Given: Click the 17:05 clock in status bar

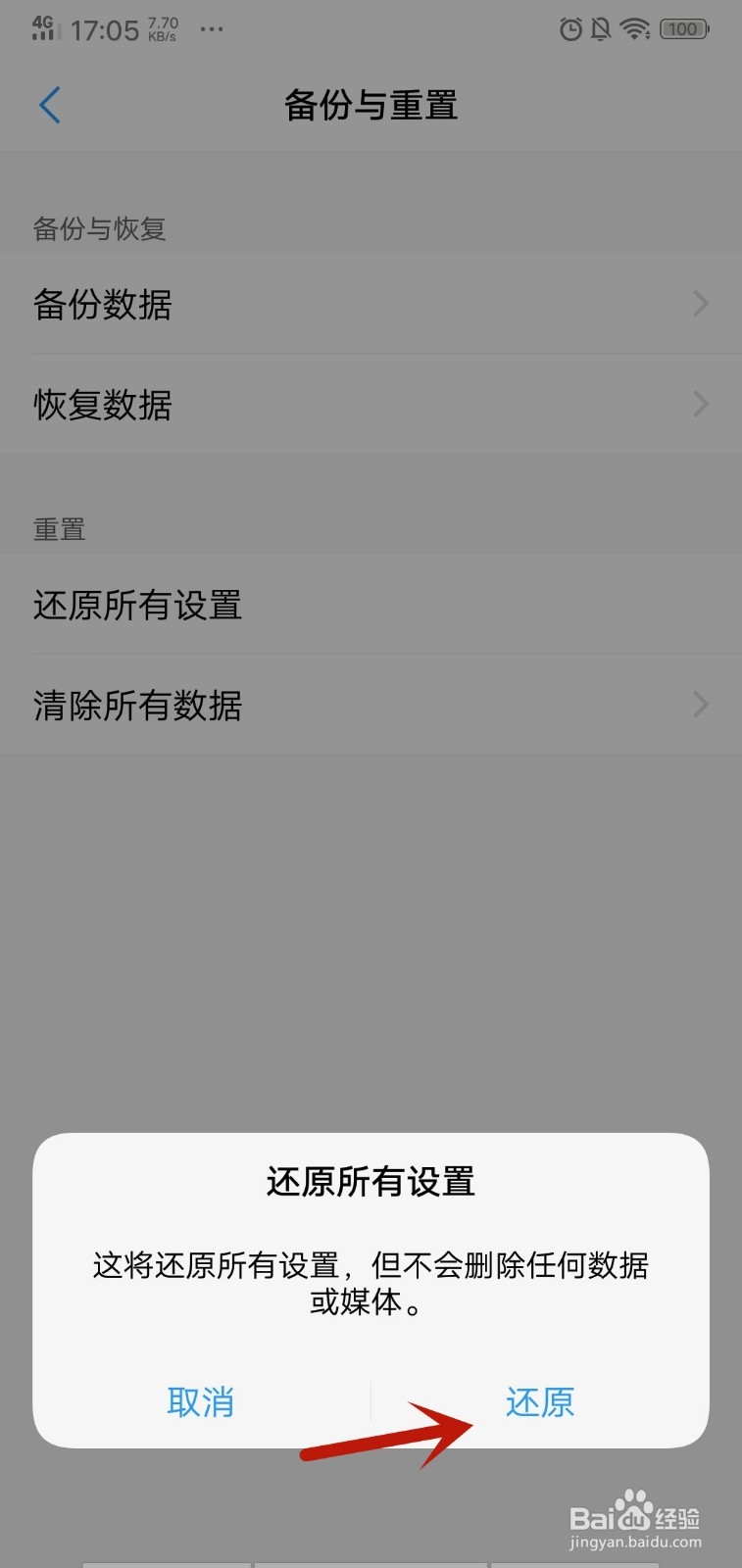Looking at the screenshot, I should click(x=104, y=29).
